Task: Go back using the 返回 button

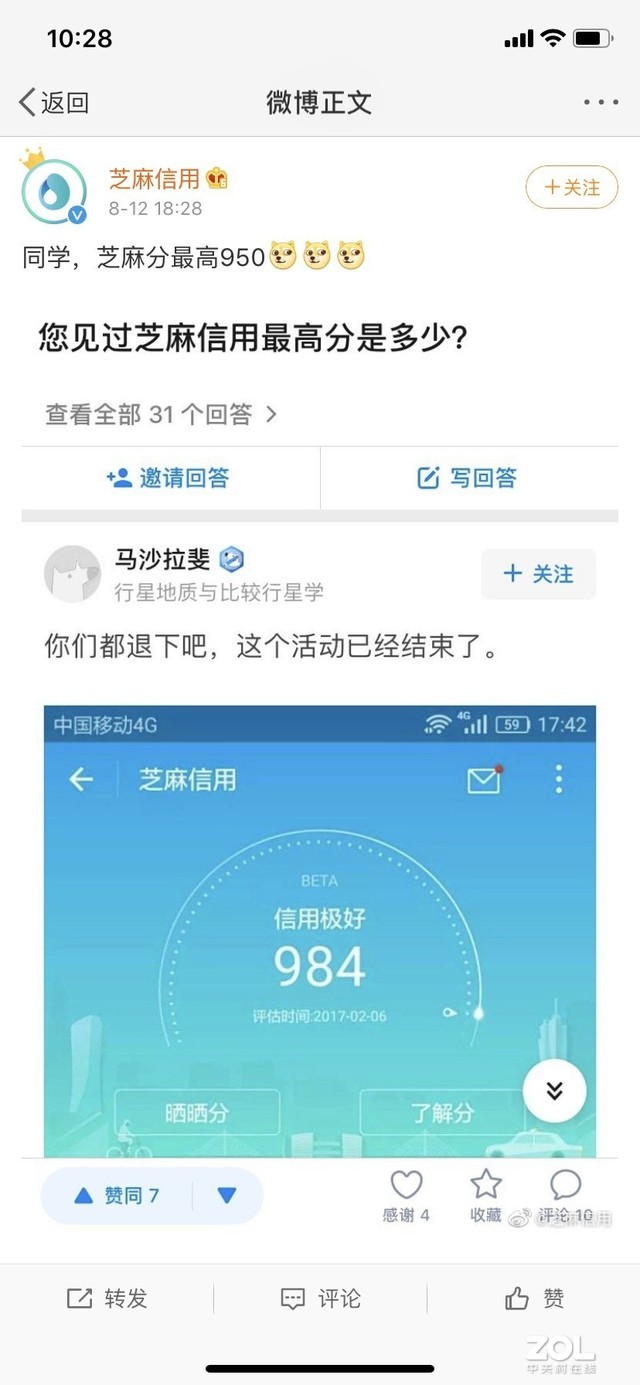Action: (x=54, y=102)
